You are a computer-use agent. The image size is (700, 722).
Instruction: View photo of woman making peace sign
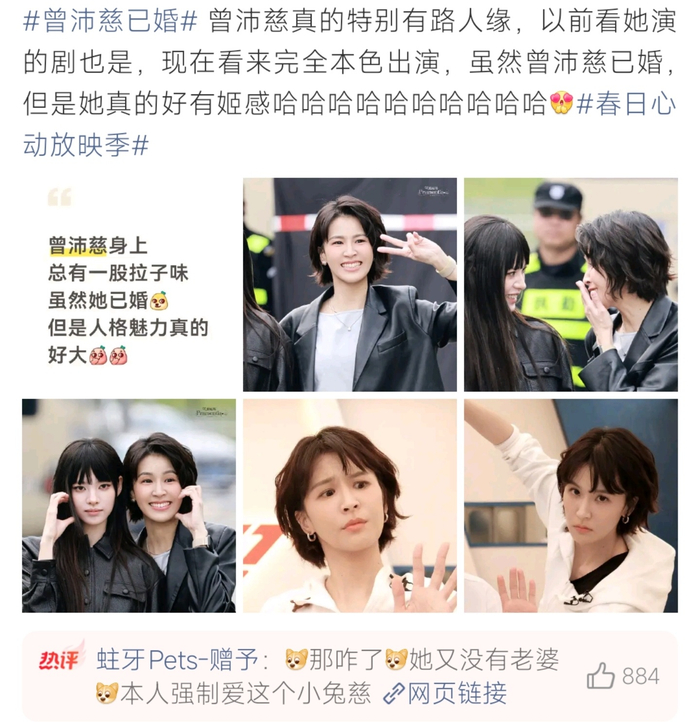[350, 285]
